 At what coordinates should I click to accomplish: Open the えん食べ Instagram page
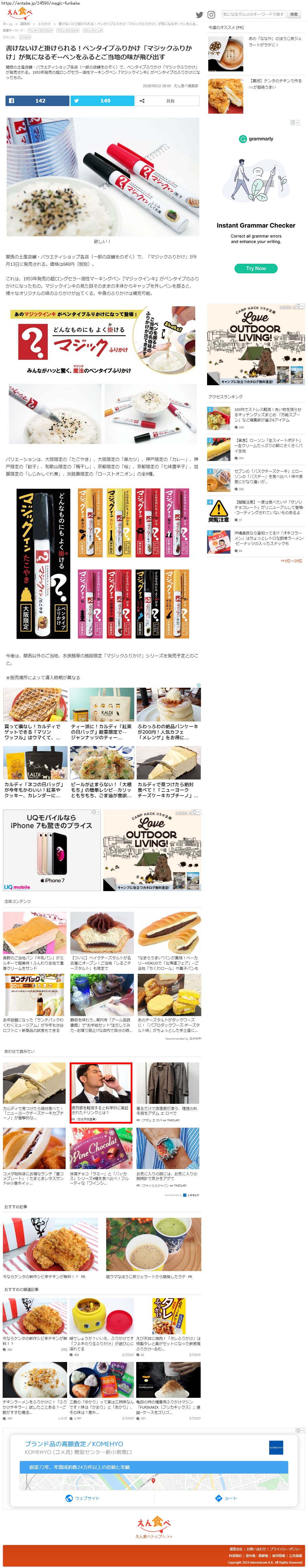[211, 15]
